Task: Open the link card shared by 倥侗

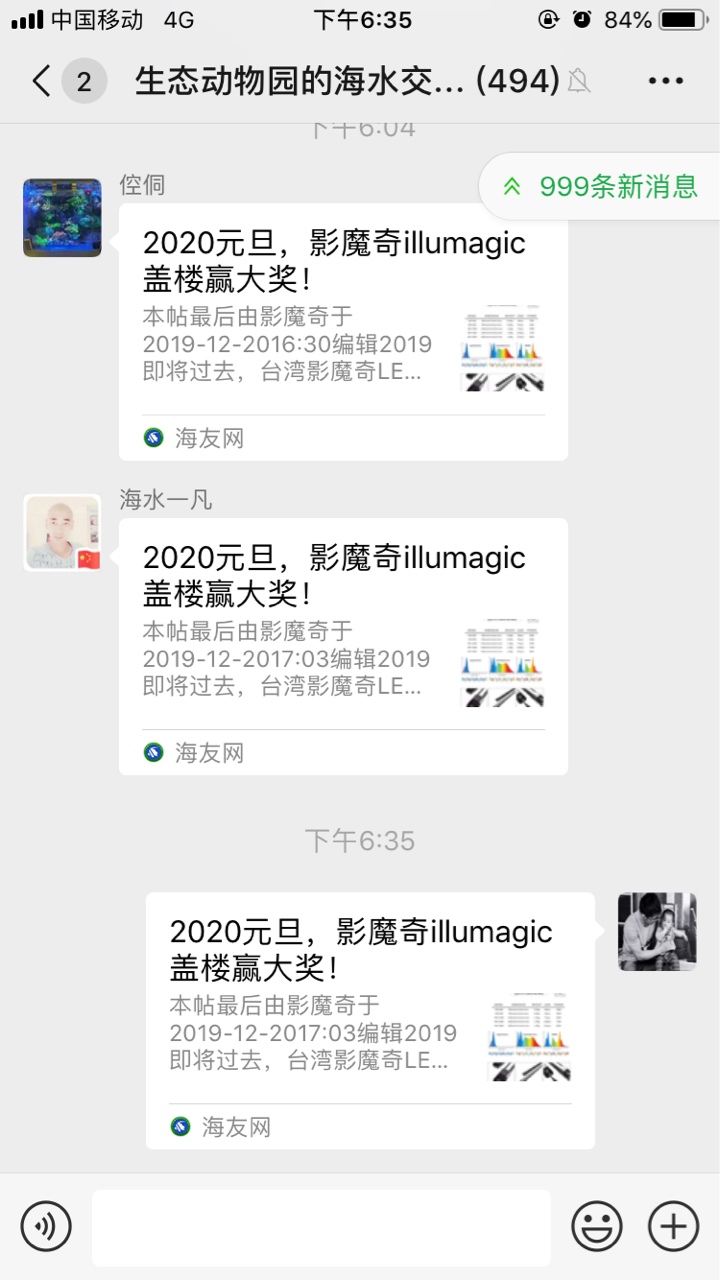Action: point(343,332)
